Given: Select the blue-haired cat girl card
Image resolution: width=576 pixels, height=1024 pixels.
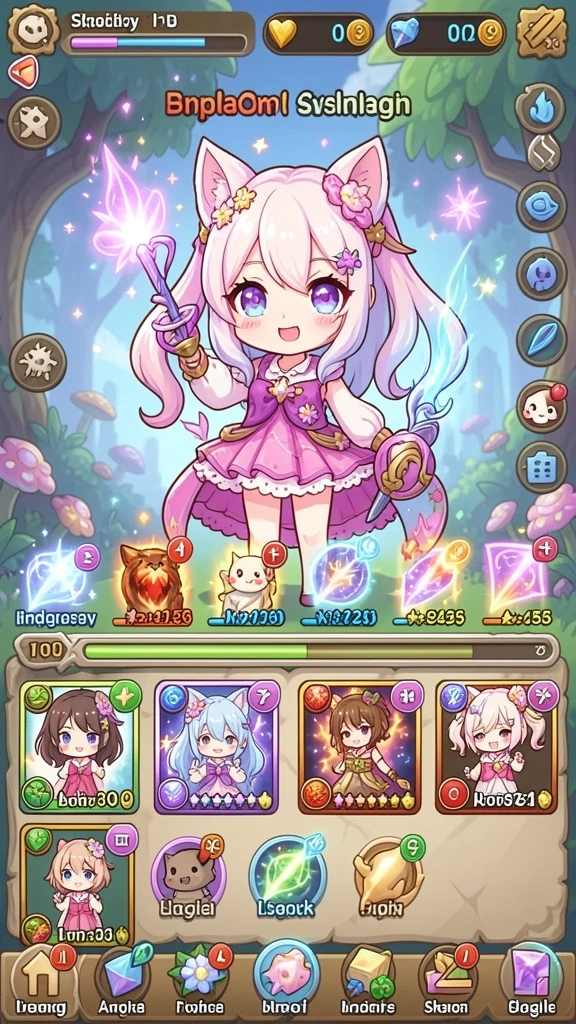Looking at the screenshot, I should [217, 746].
